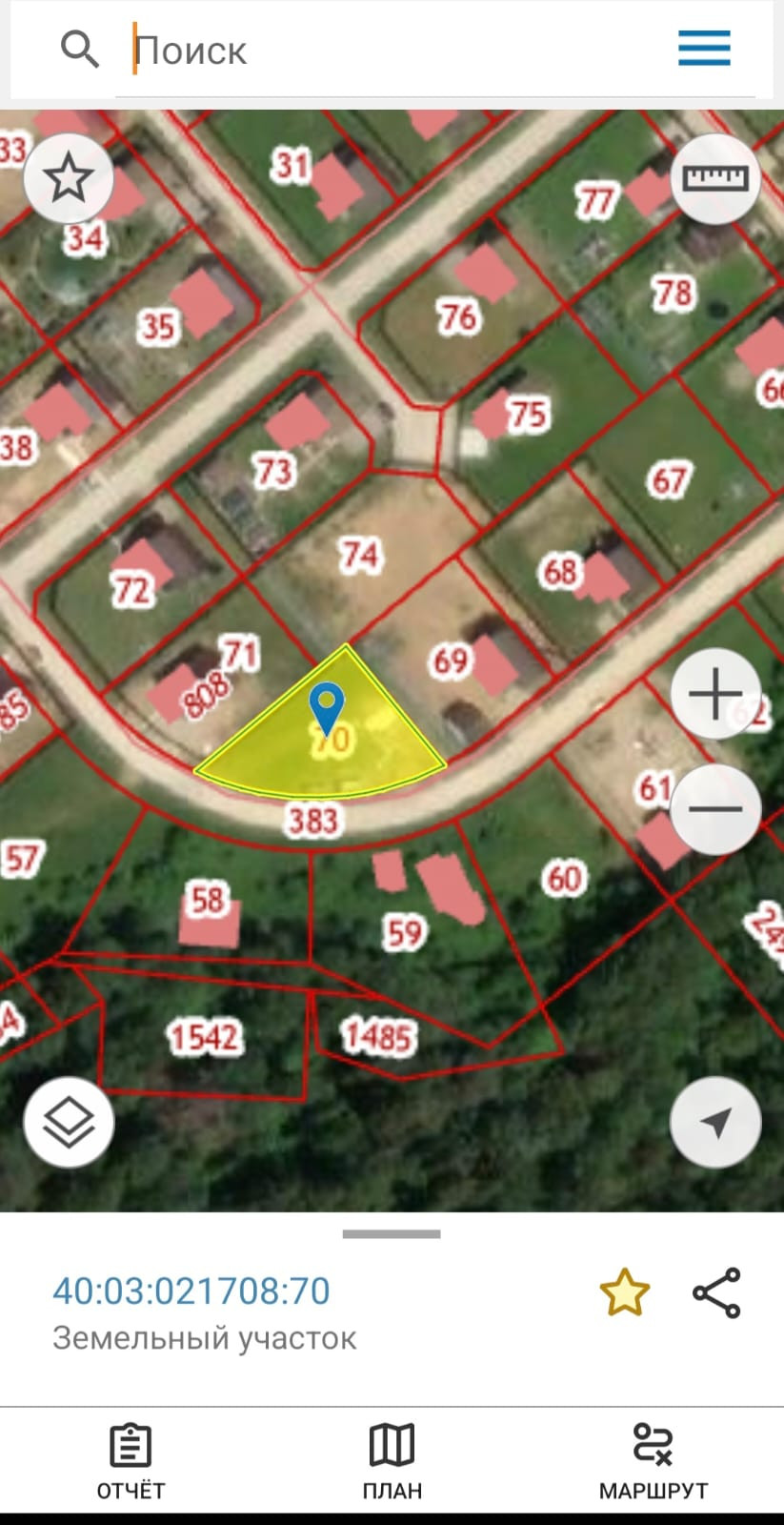This screenshot has height=1525, width=784.
Task: Zoom out the map with minus
Action: (x=715, y=809)
